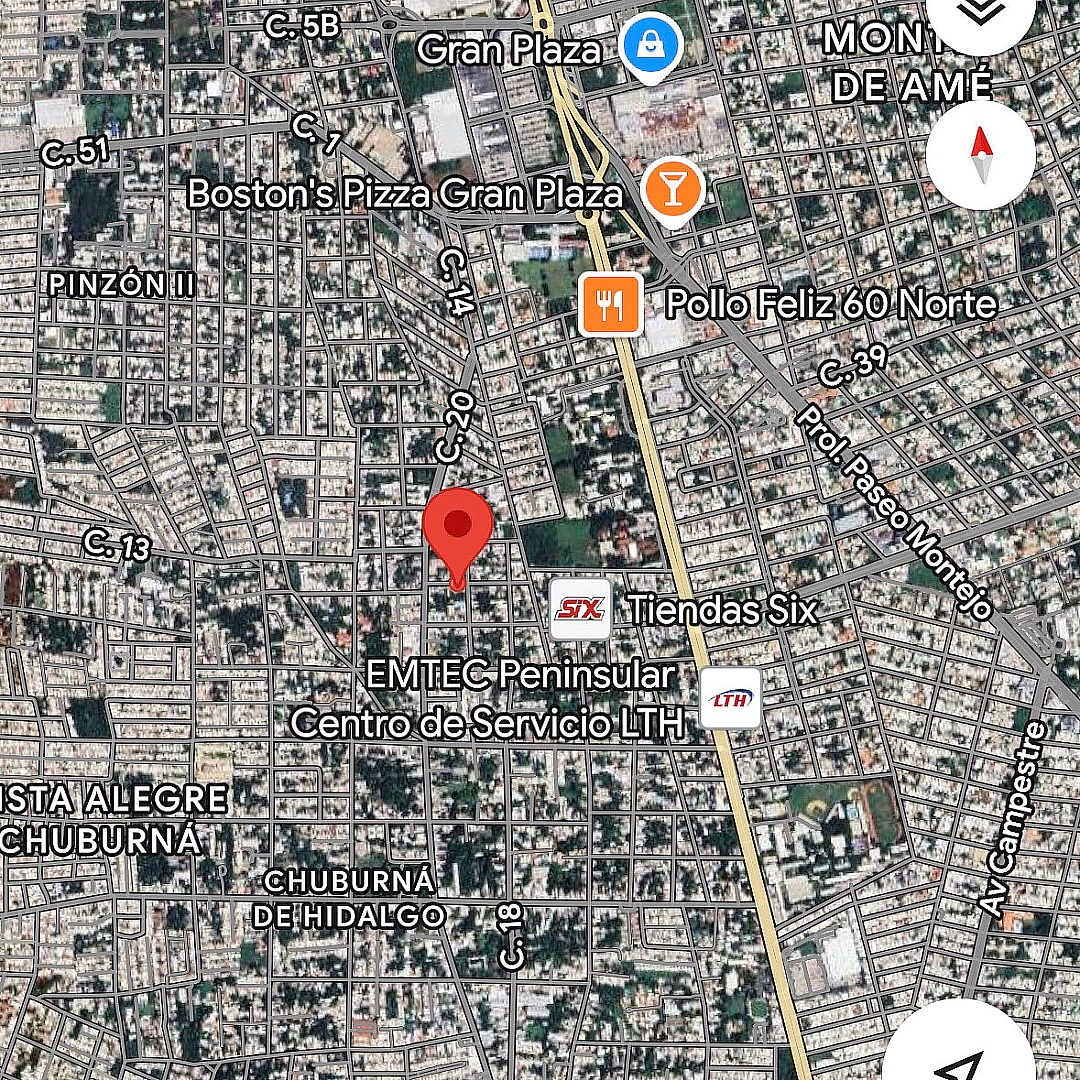View Pollo Feliz 60 Norte place
The height and width of the screenshot is (1080, 1080).
tap(610, 303)
